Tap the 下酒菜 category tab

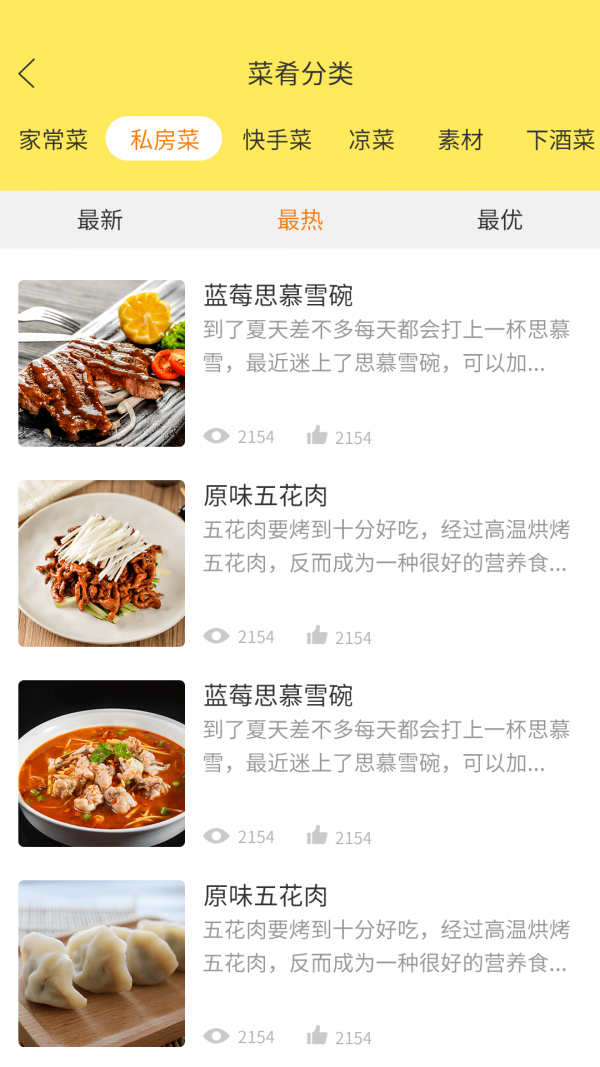point(560,140)
